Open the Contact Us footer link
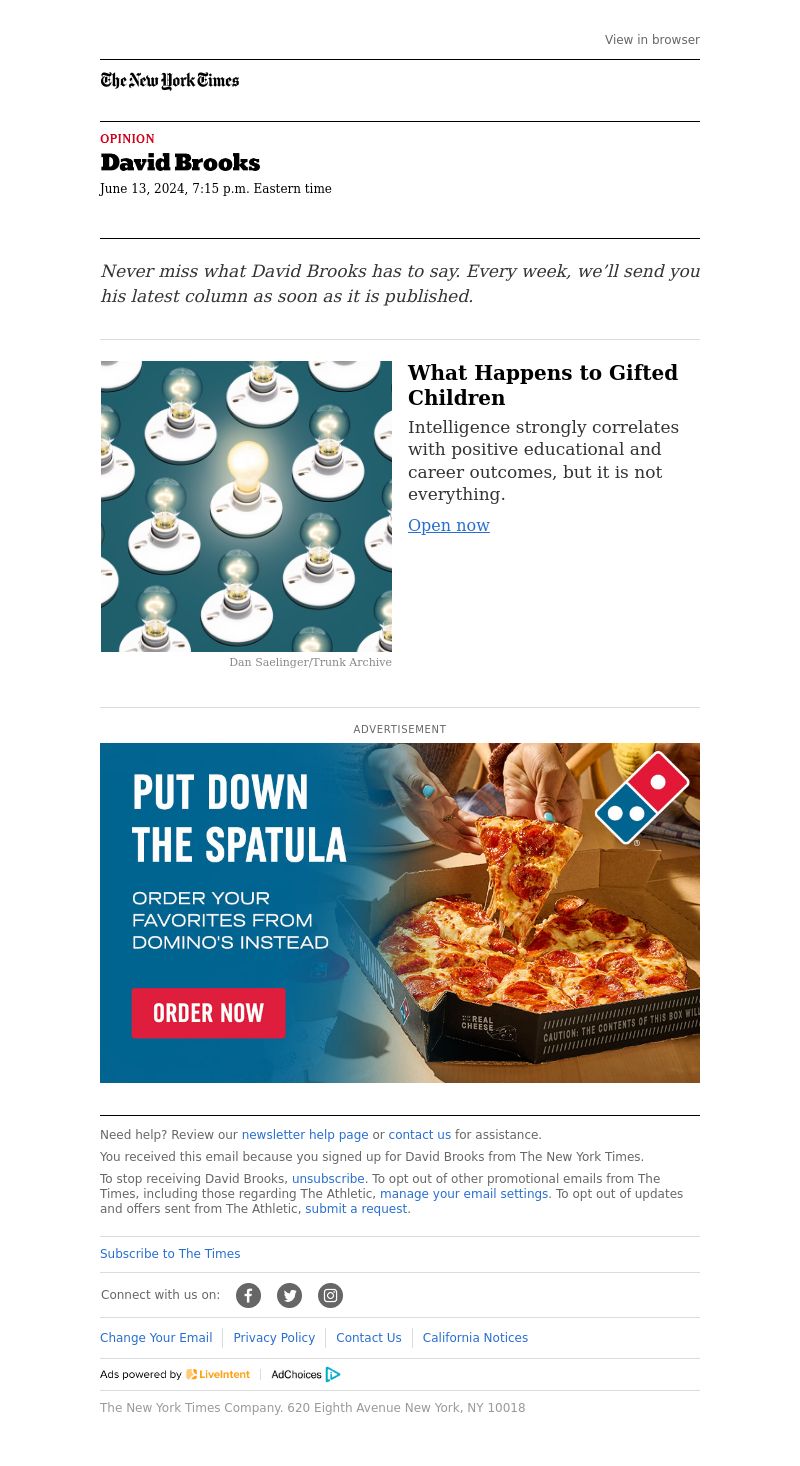This screenshot has width=800, height=1466. (x=368, y=1338)
